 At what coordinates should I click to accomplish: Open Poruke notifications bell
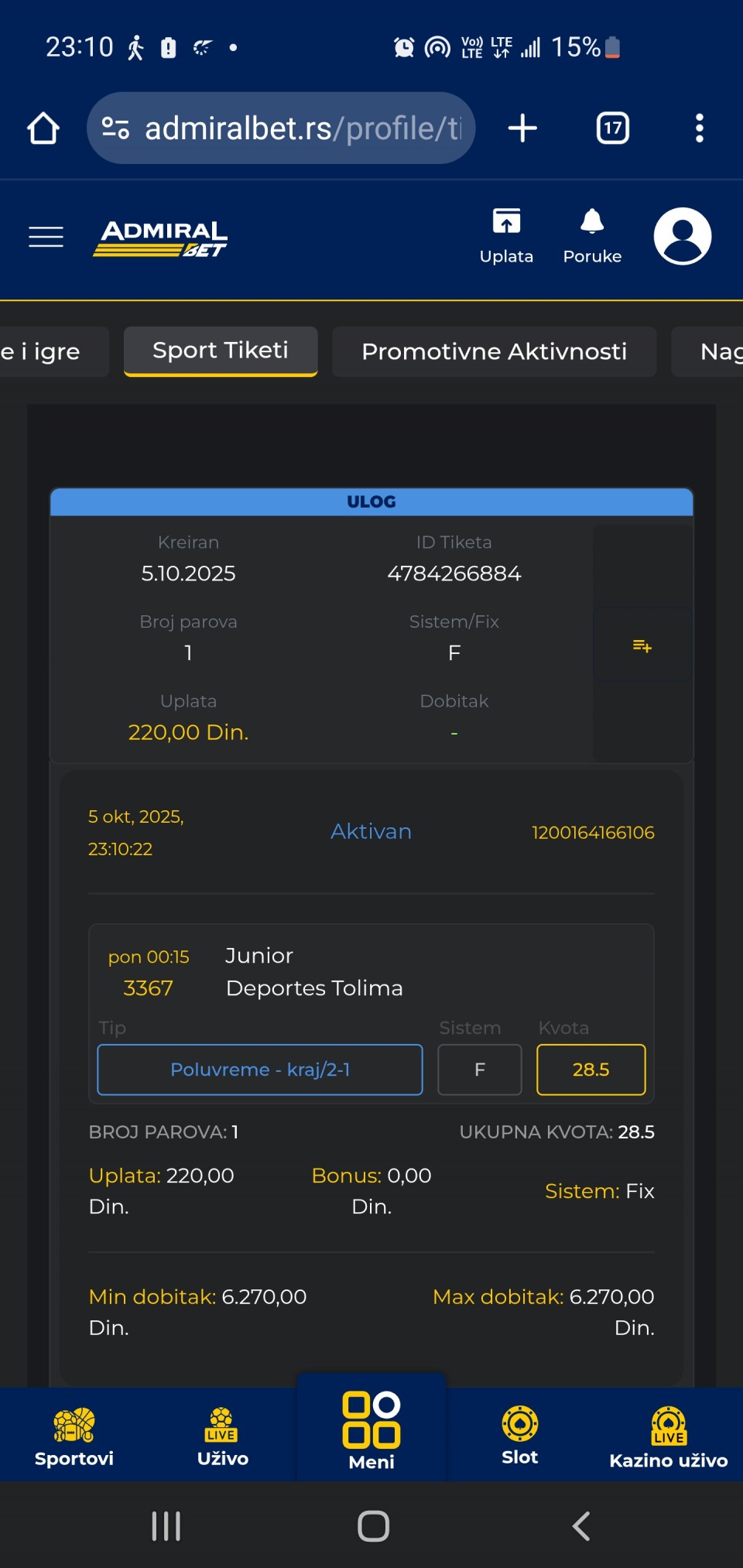[x=592, y=235]
